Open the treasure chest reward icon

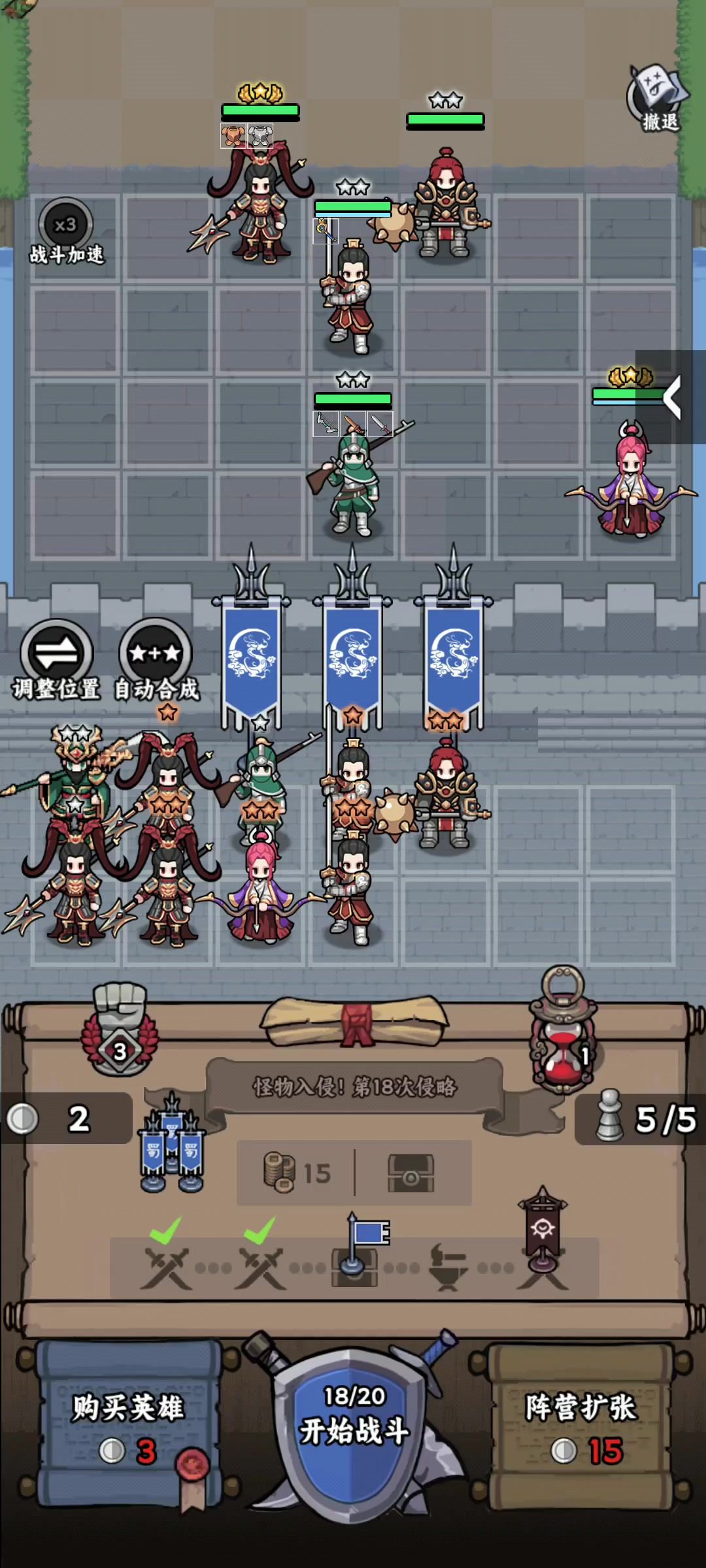pyautogui.click(x=411, y=1174)
